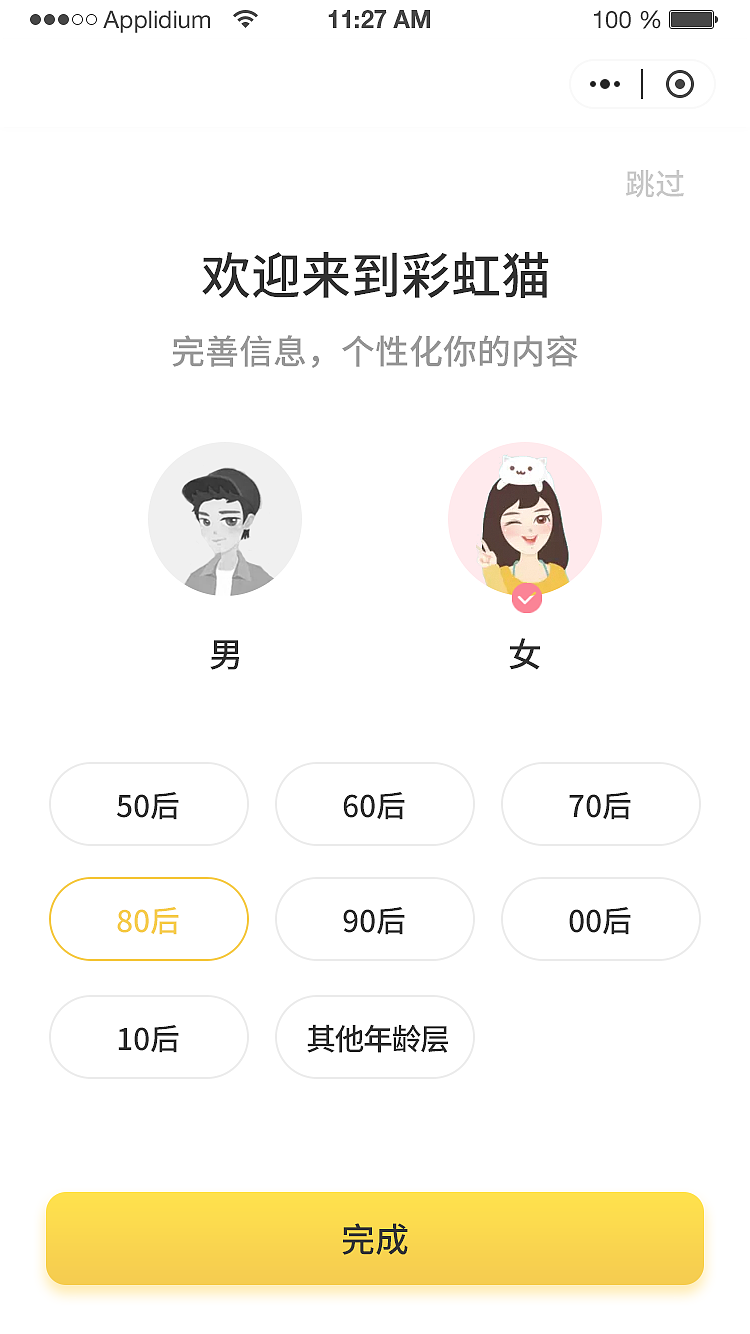Select the 60后 age group
This screenshot has height=1334, width=750.
(375, 804)
